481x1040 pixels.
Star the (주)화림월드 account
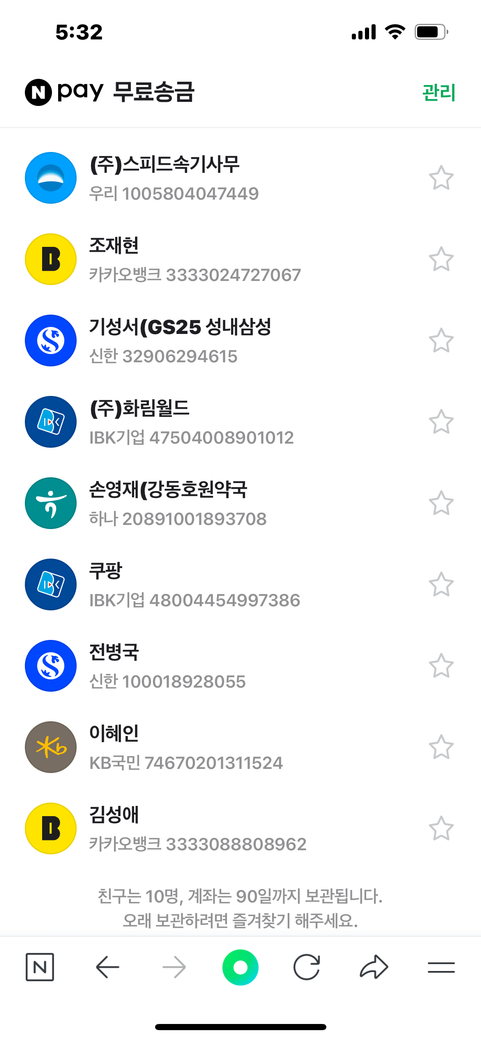tap(441, 421)
